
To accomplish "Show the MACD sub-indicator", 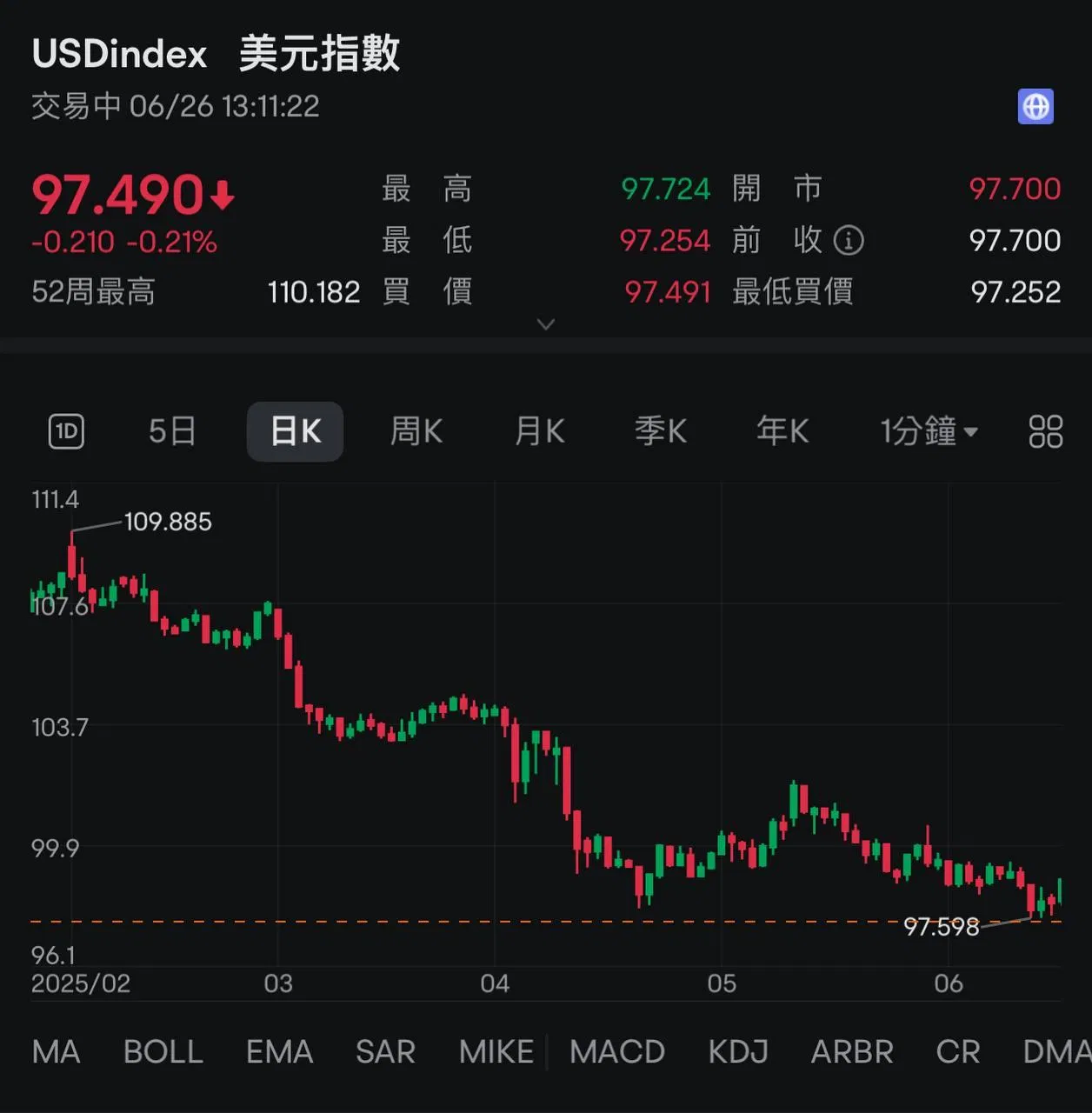I will 617,1052.
